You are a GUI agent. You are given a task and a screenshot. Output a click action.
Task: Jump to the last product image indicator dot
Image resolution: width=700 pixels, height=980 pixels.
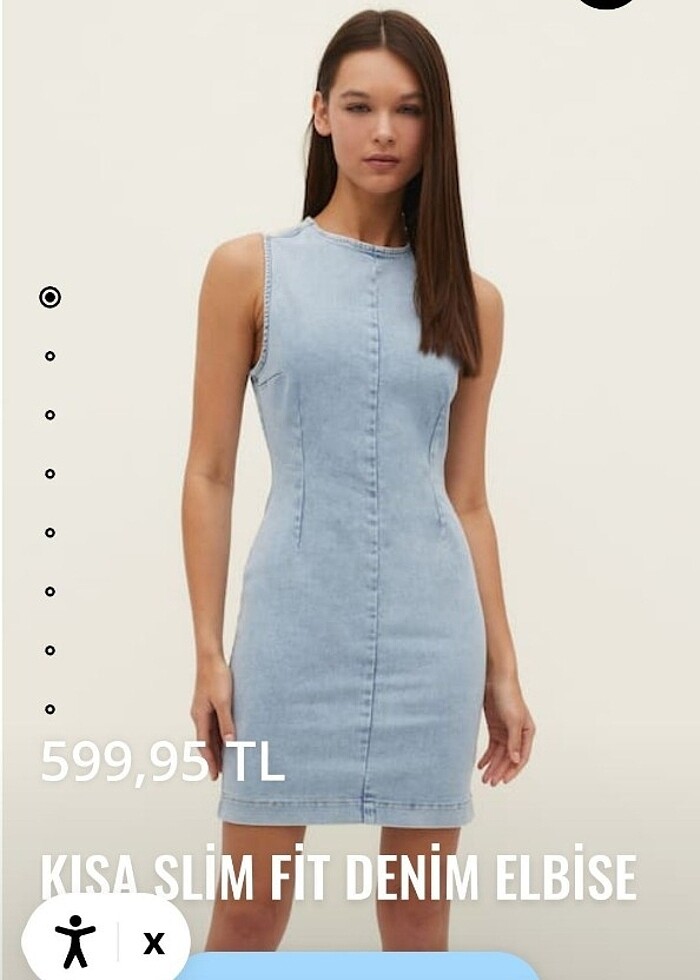point(50,709)
